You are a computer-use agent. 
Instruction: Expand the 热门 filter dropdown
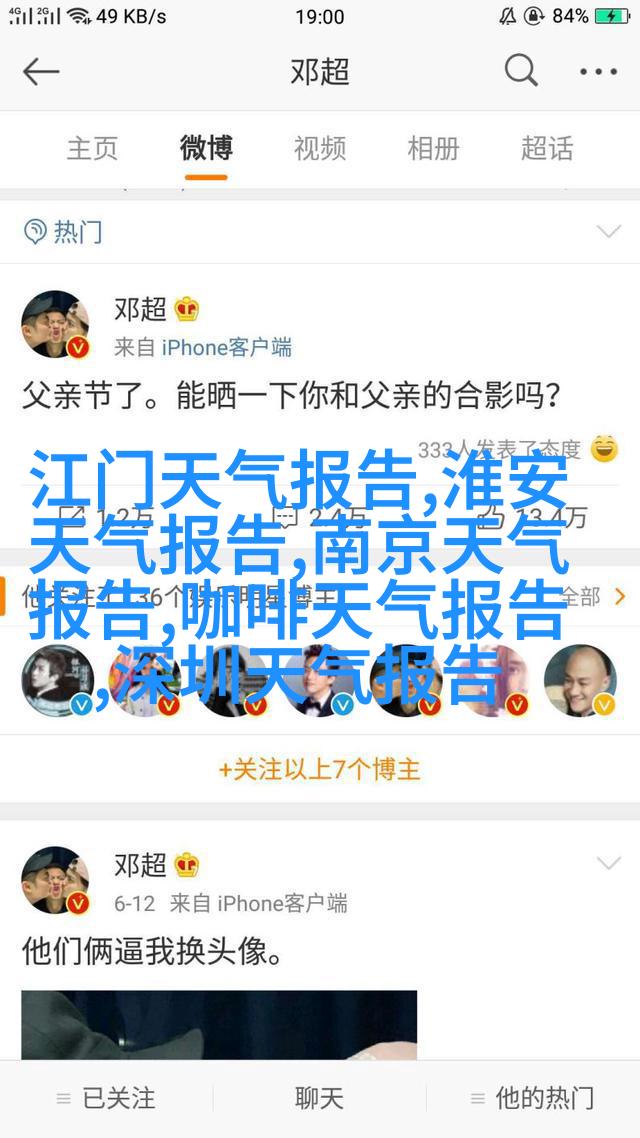click(x=608, y=232)
